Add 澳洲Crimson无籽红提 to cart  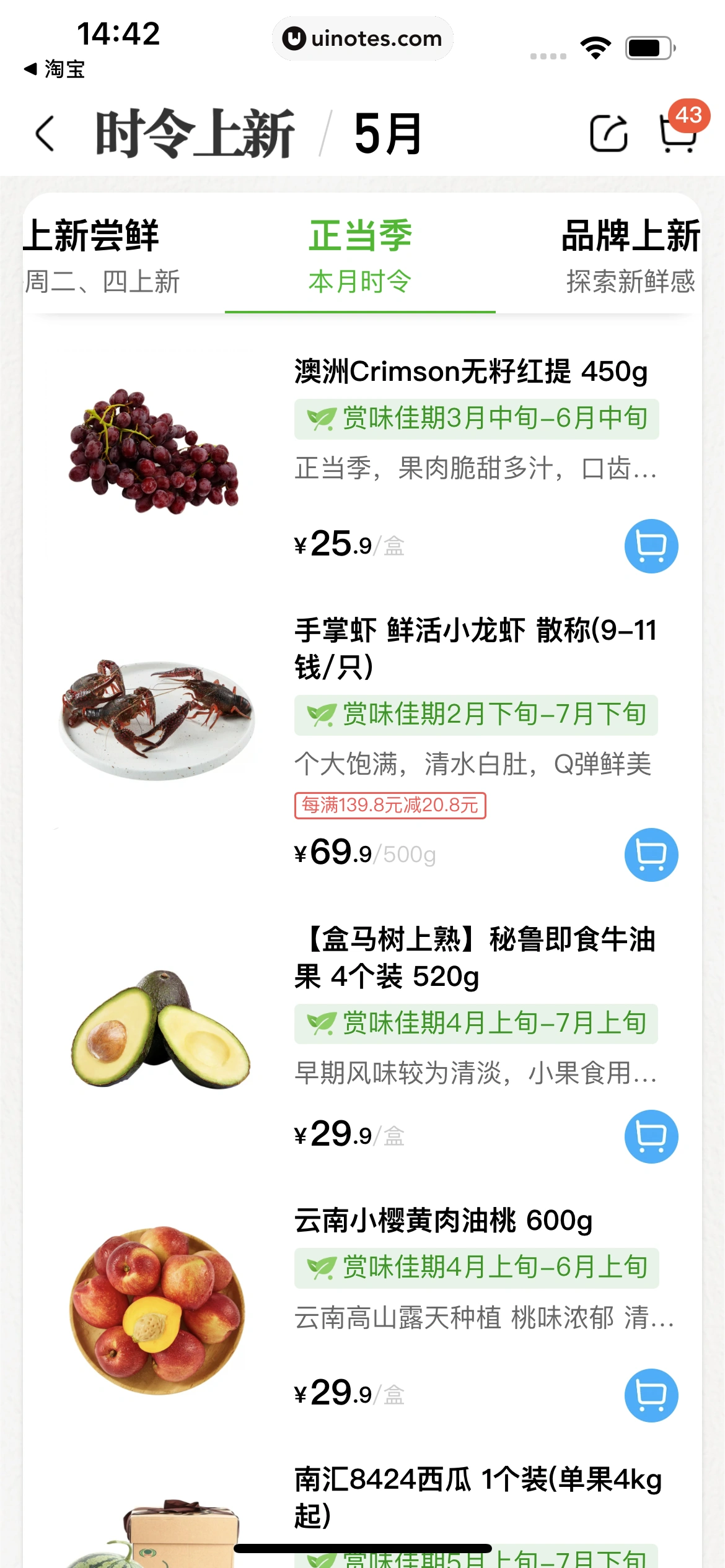tap(651, 546)
